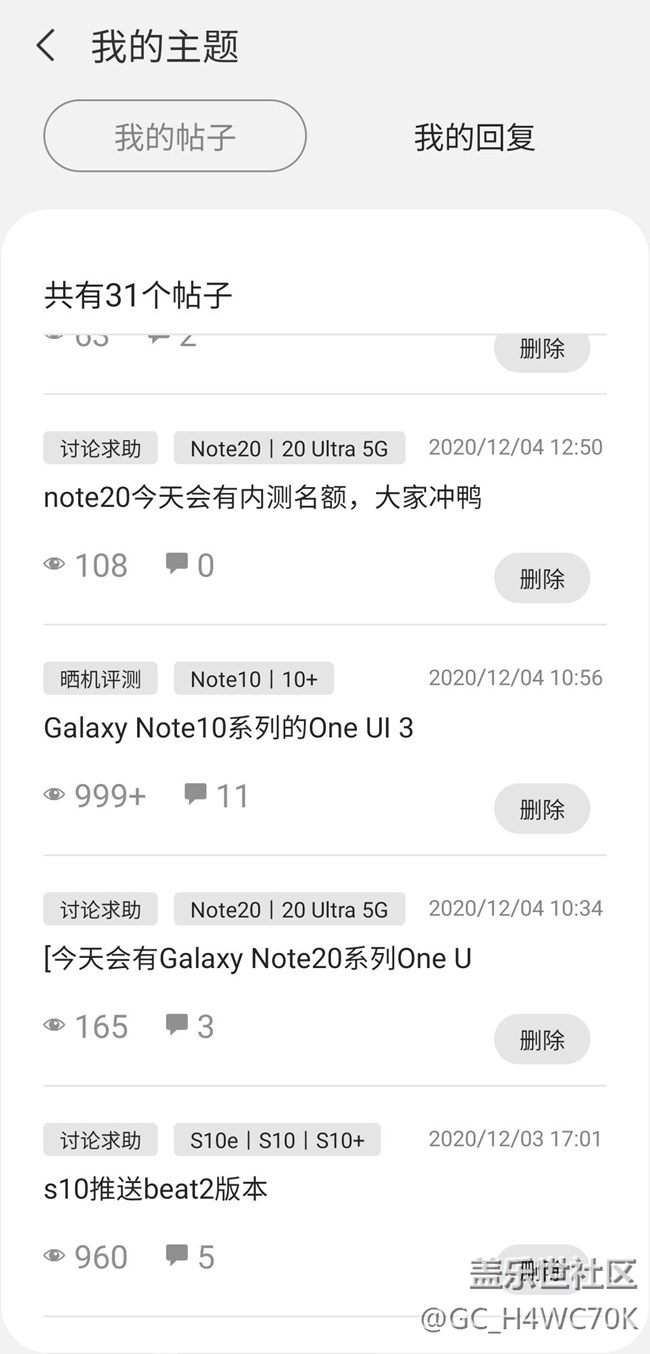The image size is (650, 1354).
Task: Switch to the 我的帖子 tab
Action: coord(175,136)
